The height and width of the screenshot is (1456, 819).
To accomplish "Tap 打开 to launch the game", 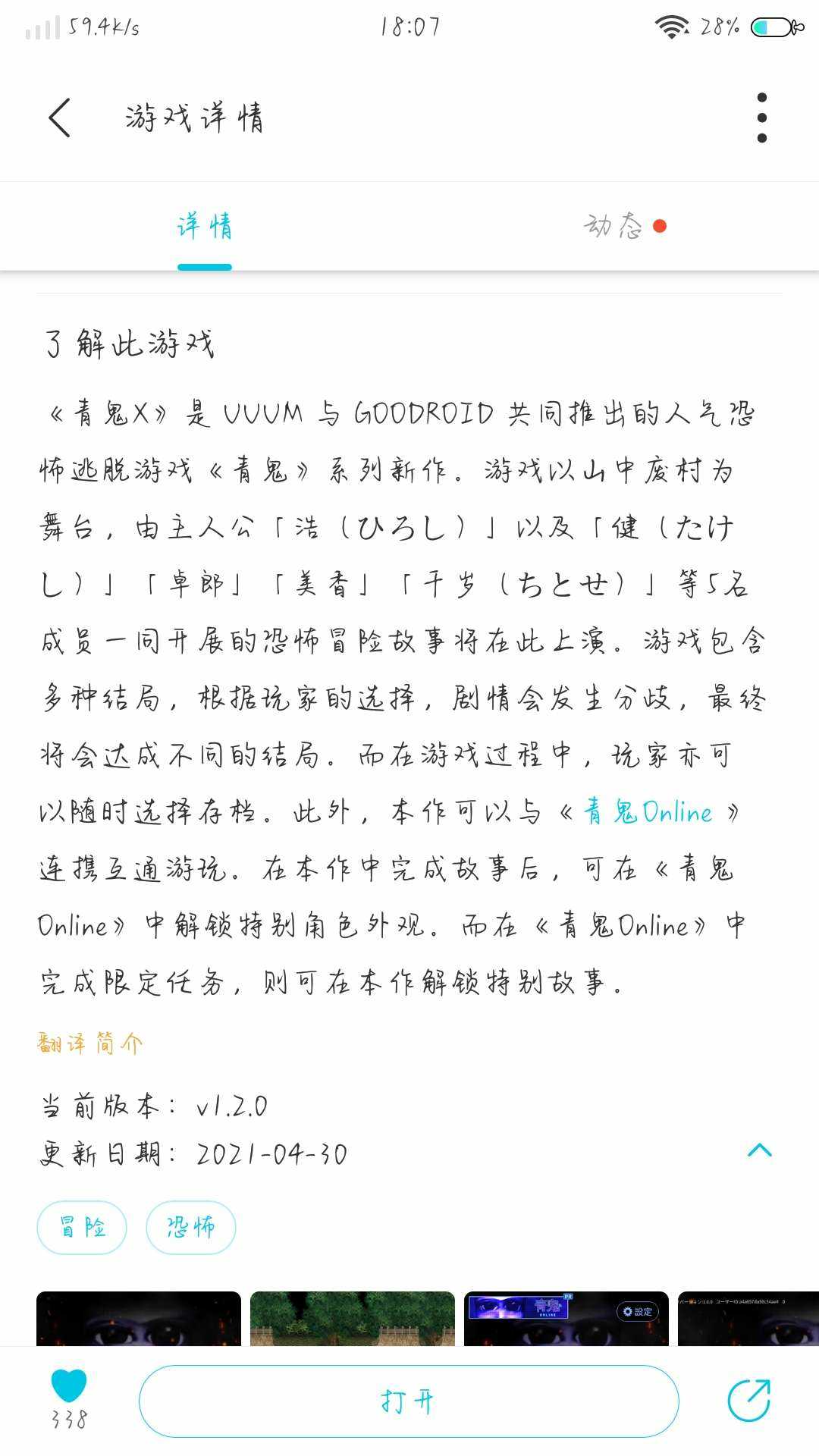I will (409, 1401).
